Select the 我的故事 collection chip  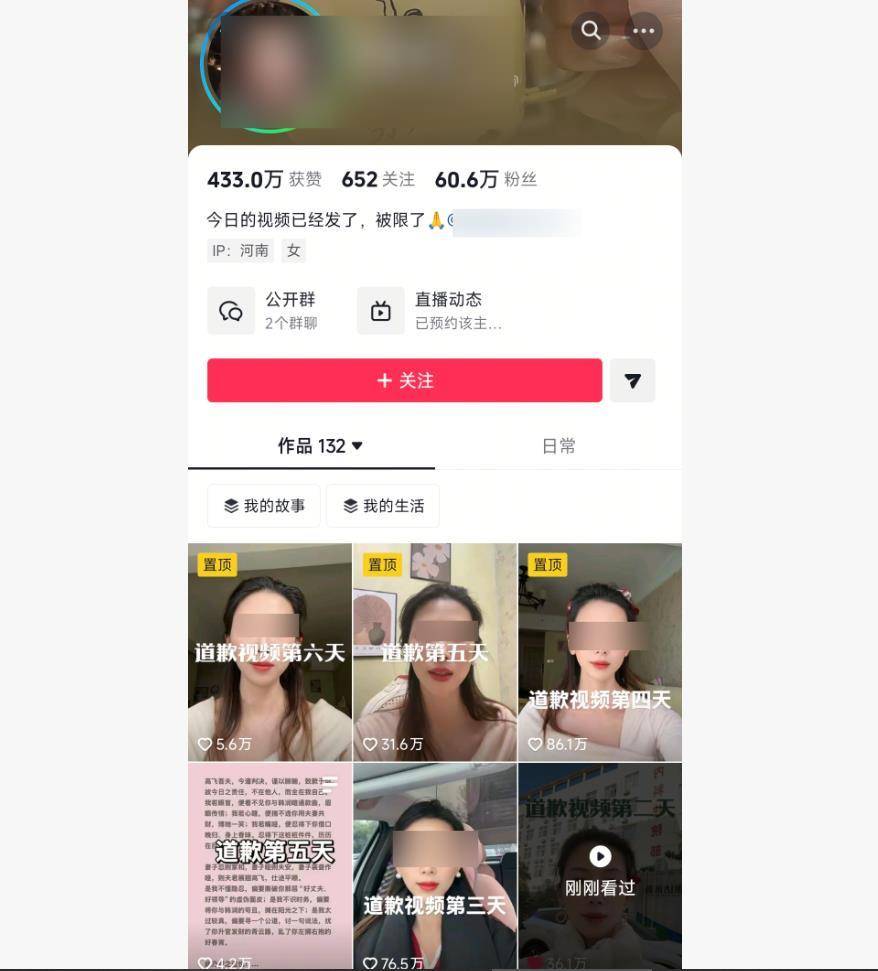tap(264, 506)
